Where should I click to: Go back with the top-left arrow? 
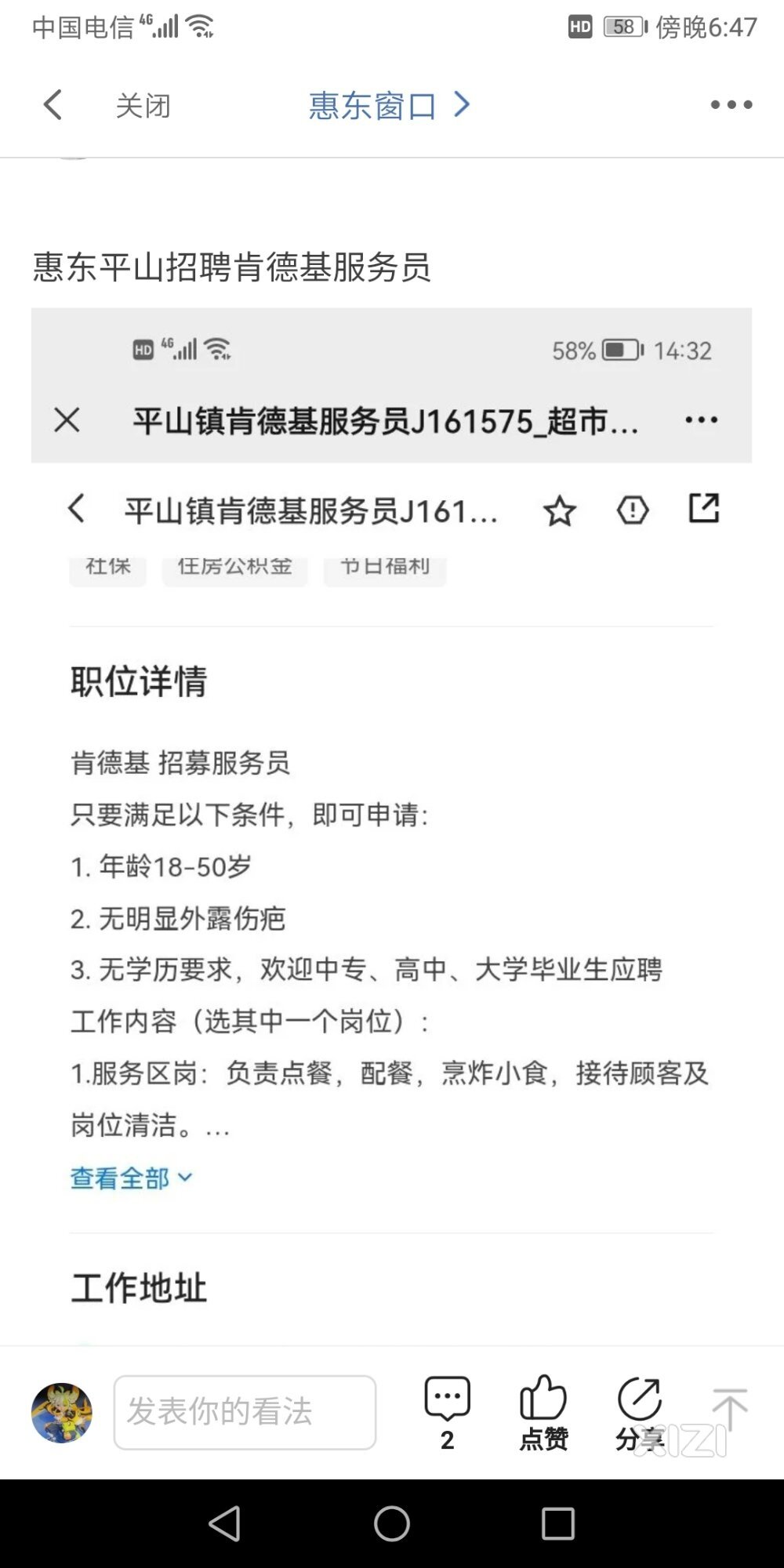pyautogui.click(x=53, y=105)
